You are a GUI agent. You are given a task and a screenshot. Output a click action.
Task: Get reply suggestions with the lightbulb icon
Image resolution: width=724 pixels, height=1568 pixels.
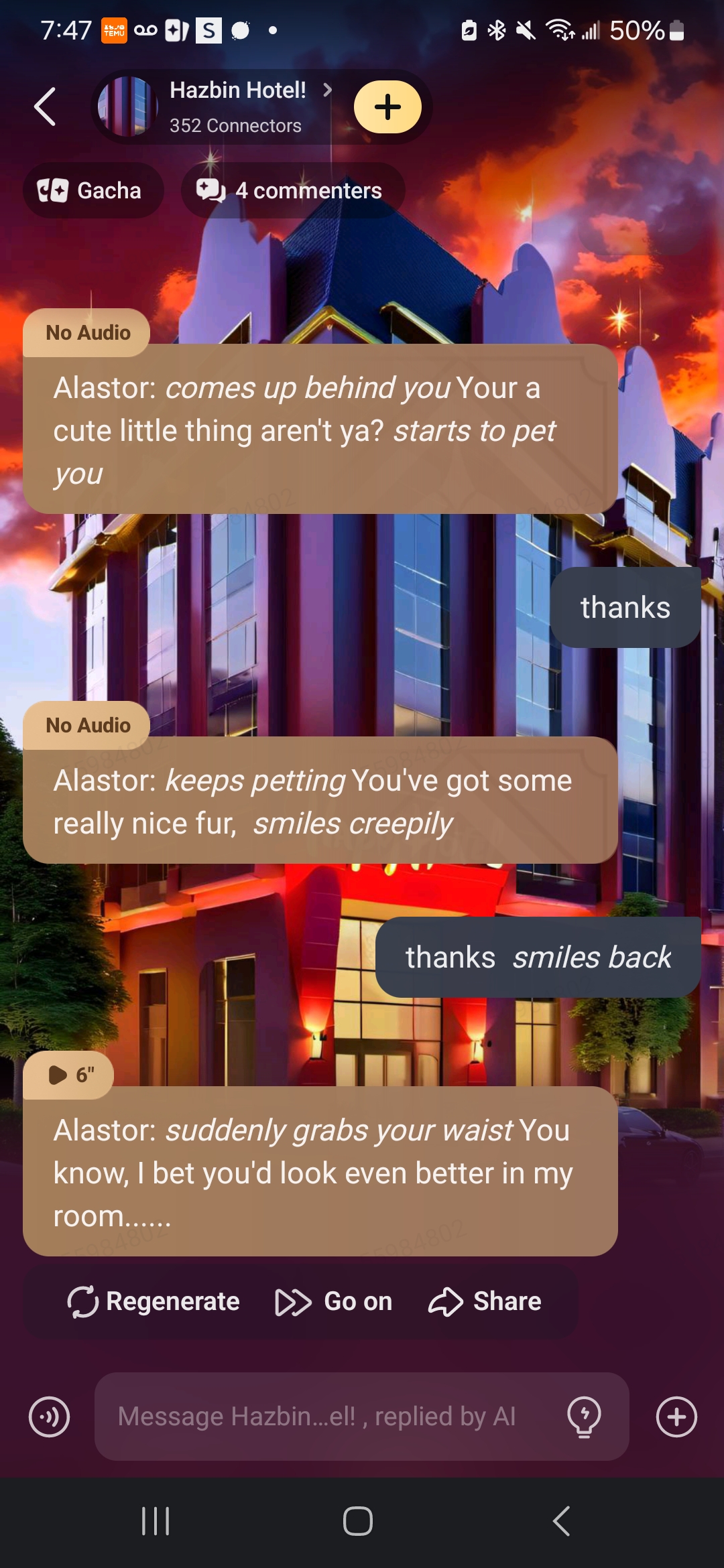click(x=584, y=1417)
